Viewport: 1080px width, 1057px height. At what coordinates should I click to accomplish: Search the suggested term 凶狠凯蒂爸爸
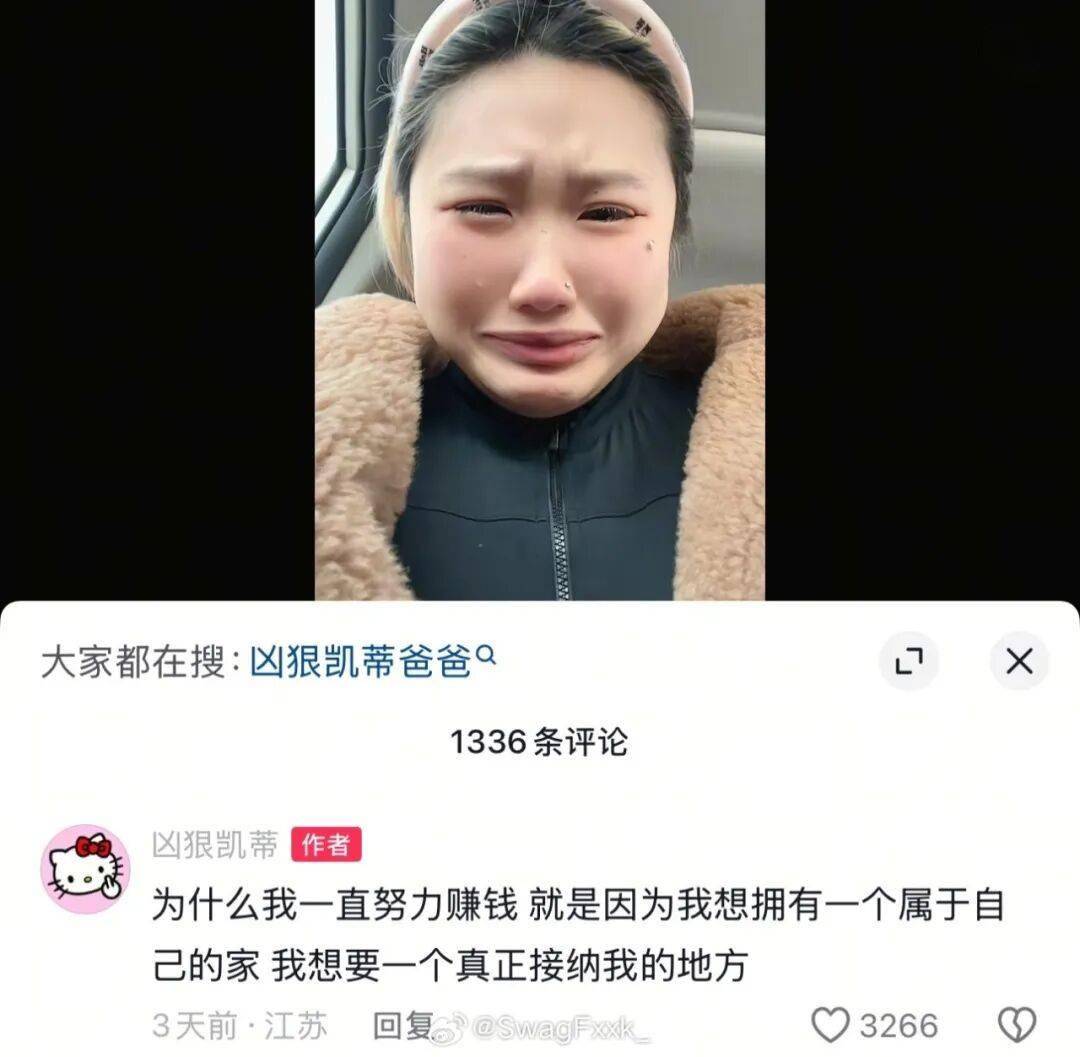click(x=360, y=662)
